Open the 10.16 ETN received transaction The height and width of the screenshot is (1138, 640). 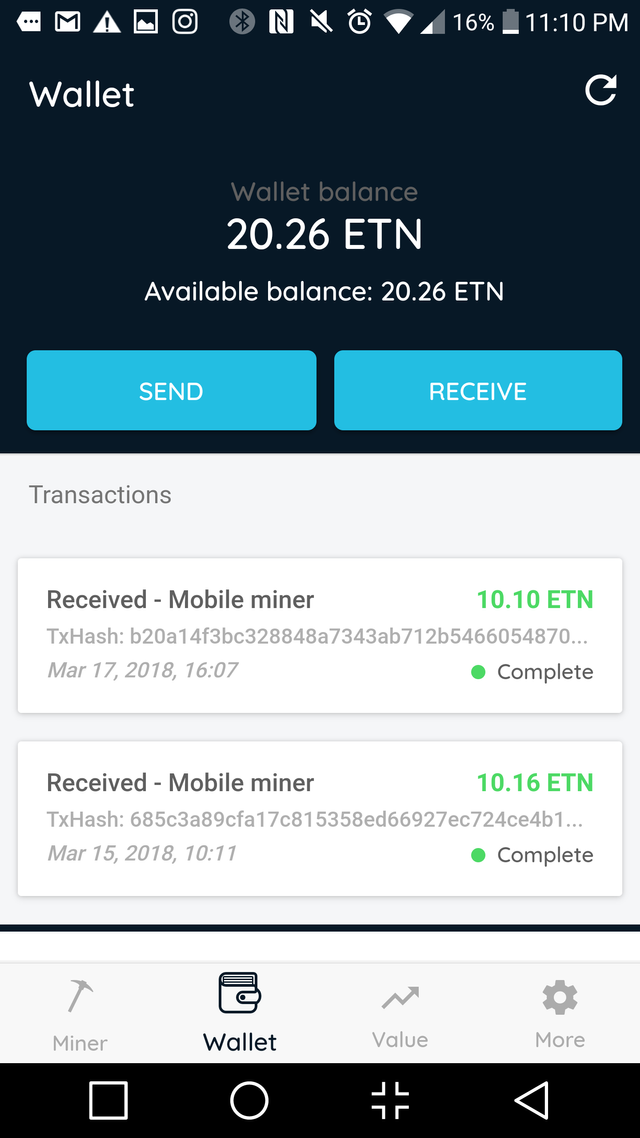click(320, 818)
